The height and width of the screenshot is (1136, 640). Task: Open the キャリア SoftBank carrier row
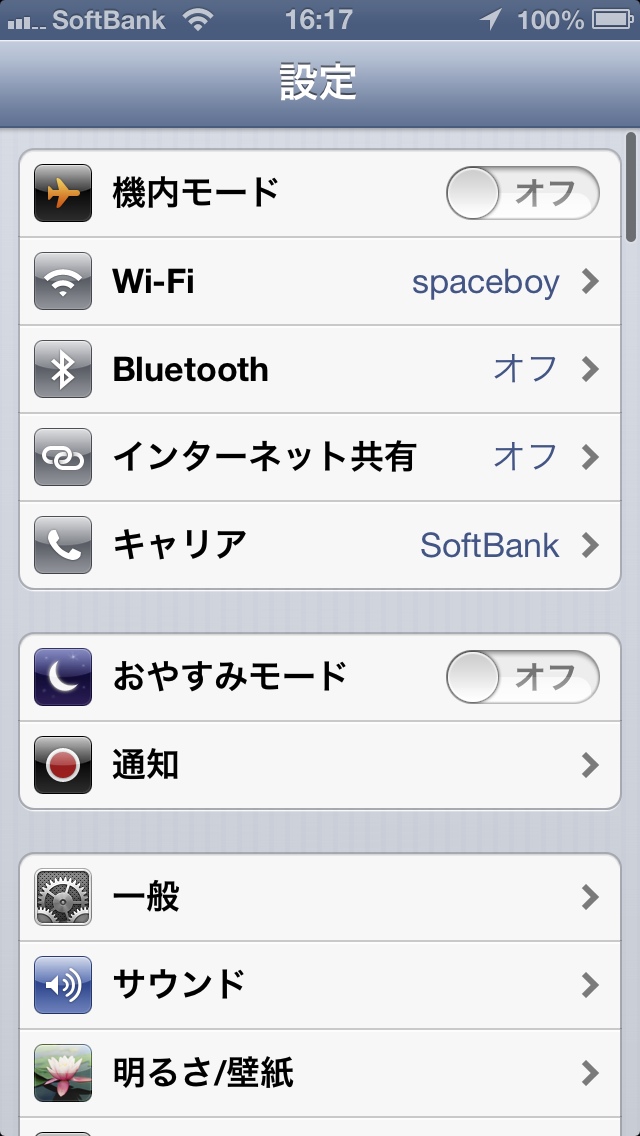[x=320, y=546]
